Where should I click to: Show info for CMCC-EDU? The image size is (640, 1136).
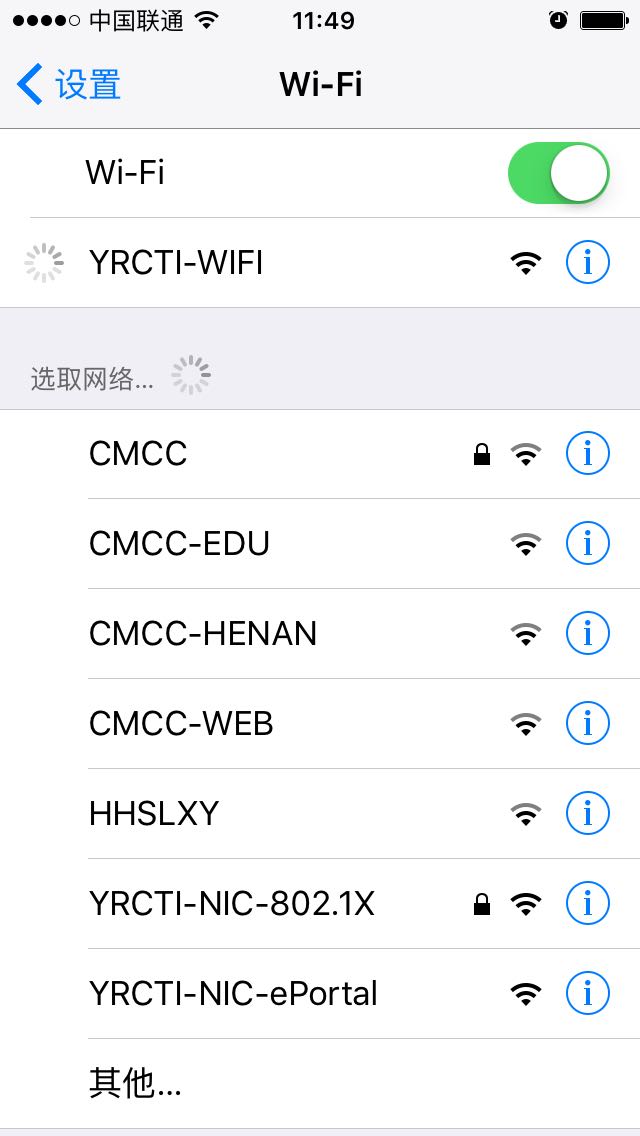588,544
